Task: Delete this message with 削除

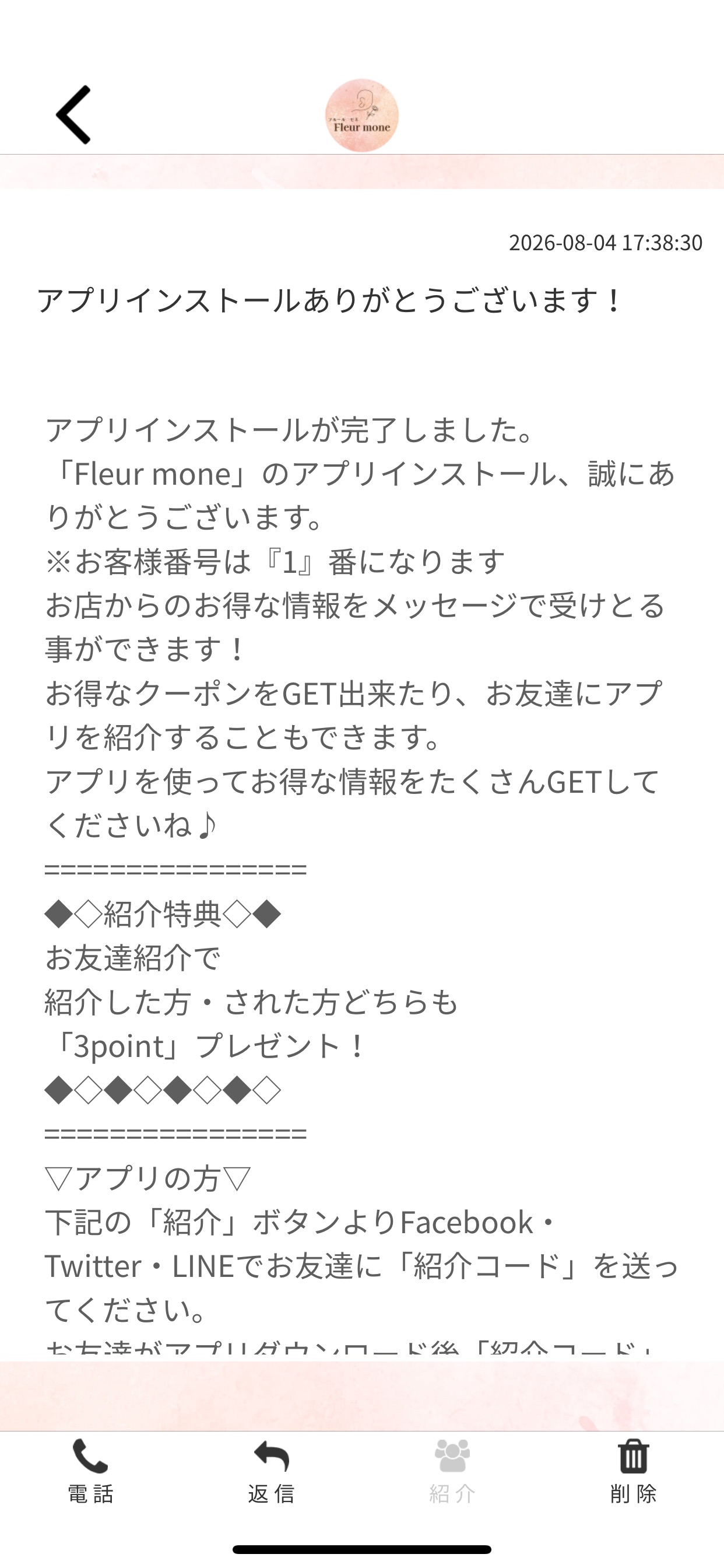Action: [633, 1472]
